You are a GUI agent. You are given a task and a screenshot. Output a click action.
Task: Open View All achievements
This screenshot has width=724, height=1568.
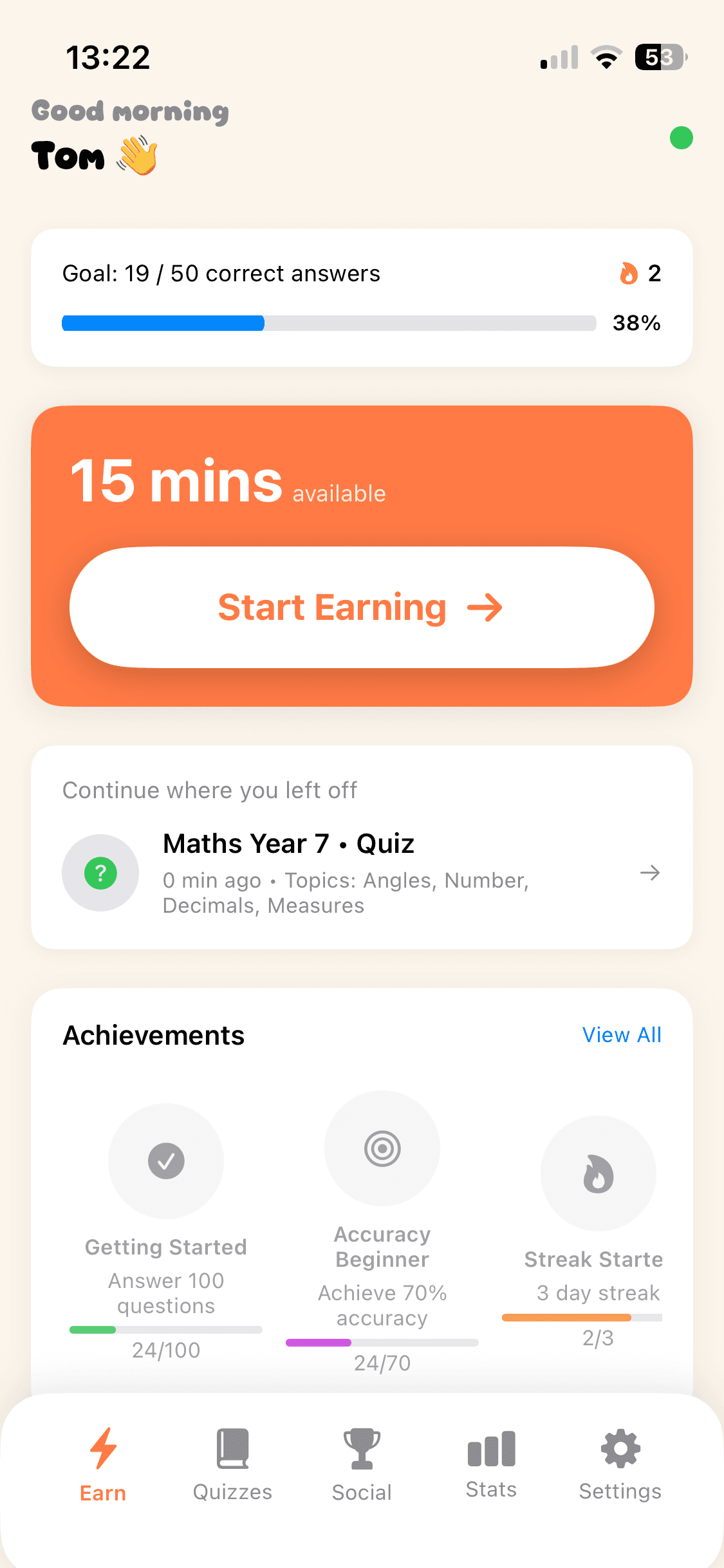click(622, 1034)
